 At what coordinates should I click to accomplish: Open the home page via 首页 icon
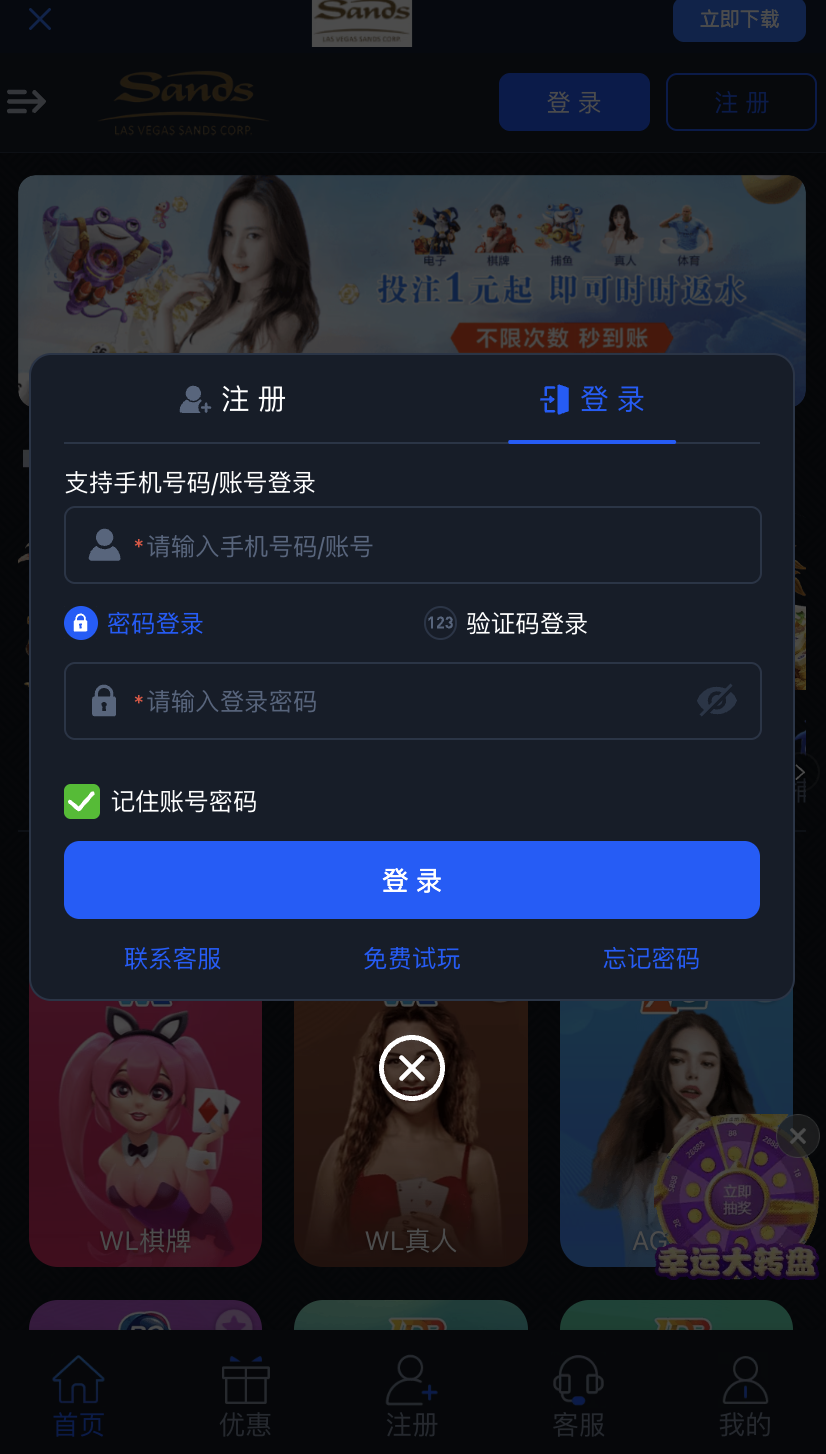point(77,1395)
